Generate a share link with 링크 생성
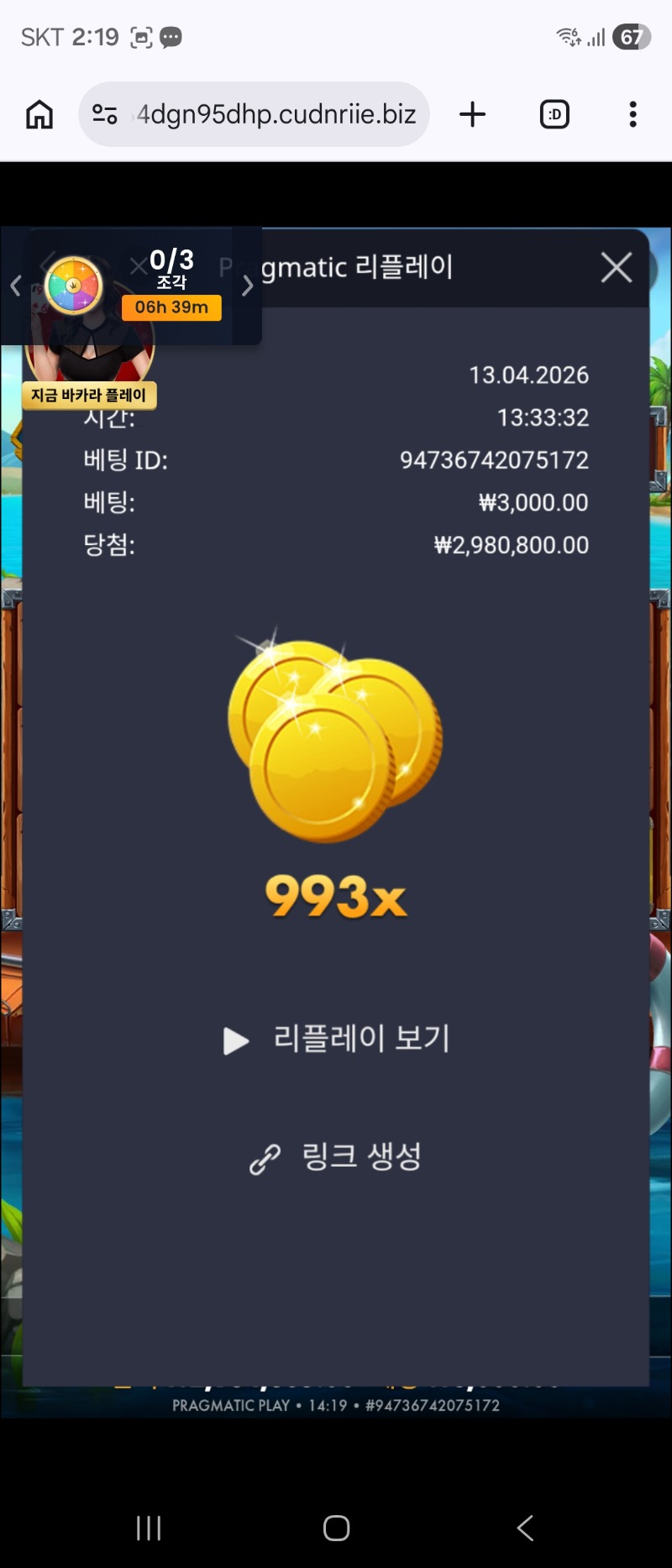This screenshot has height=1568, width=672. coord(337,1157)
